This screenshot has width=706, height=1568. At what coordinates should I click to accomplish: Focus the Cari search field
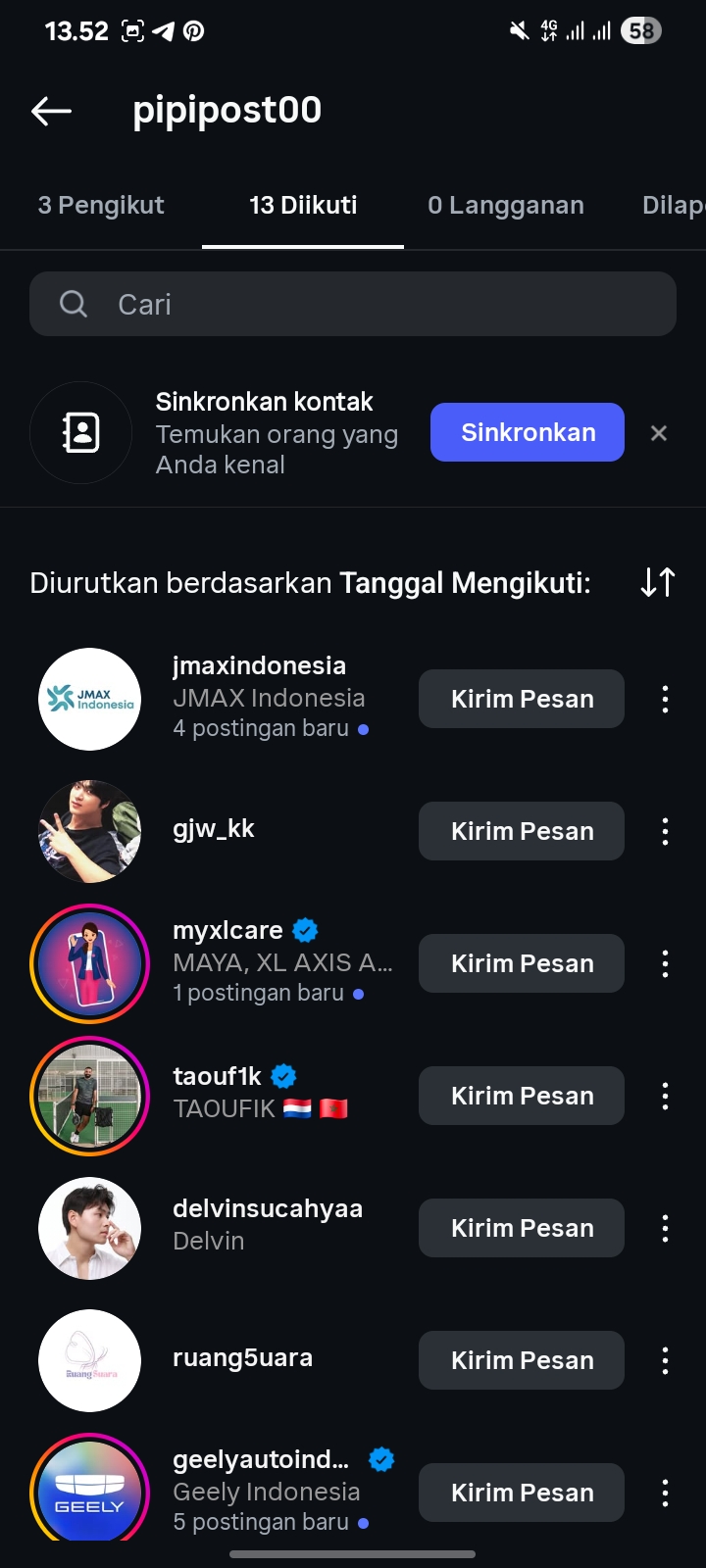(353, 305)
